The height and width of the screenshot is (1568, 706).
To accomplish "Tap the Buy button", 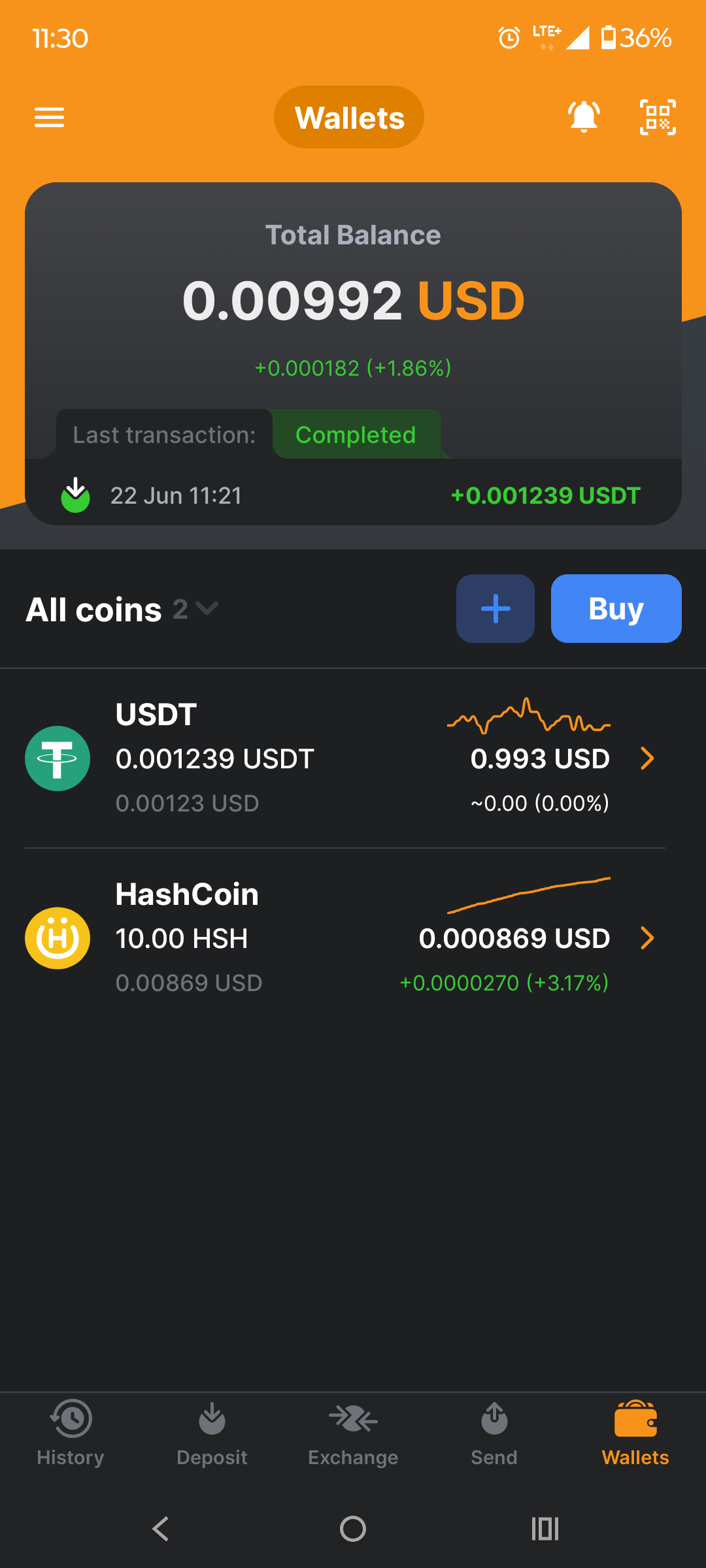I will [x=616, y=608].
